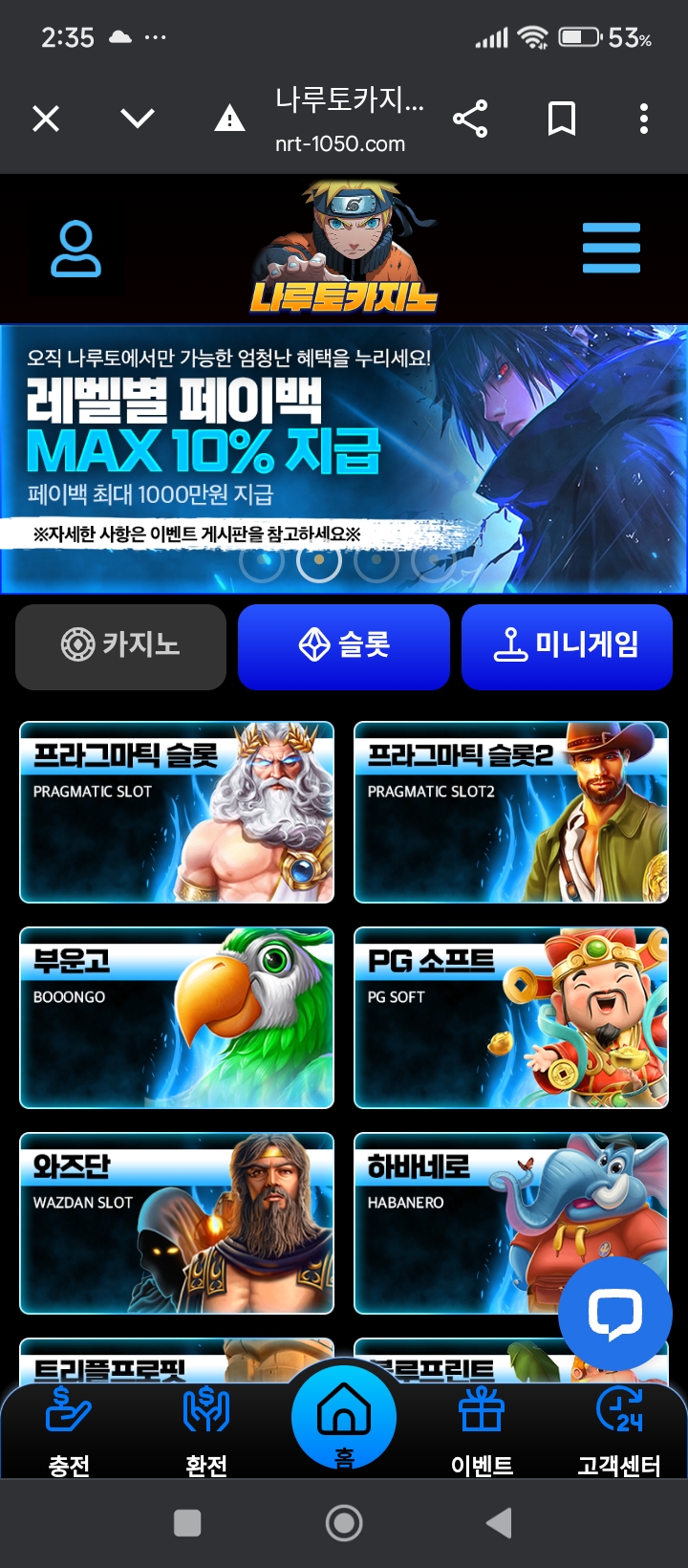Viewport: 688px width, 1568px height.
Task: Open the browser overflow menu
Action: [644, 119]
